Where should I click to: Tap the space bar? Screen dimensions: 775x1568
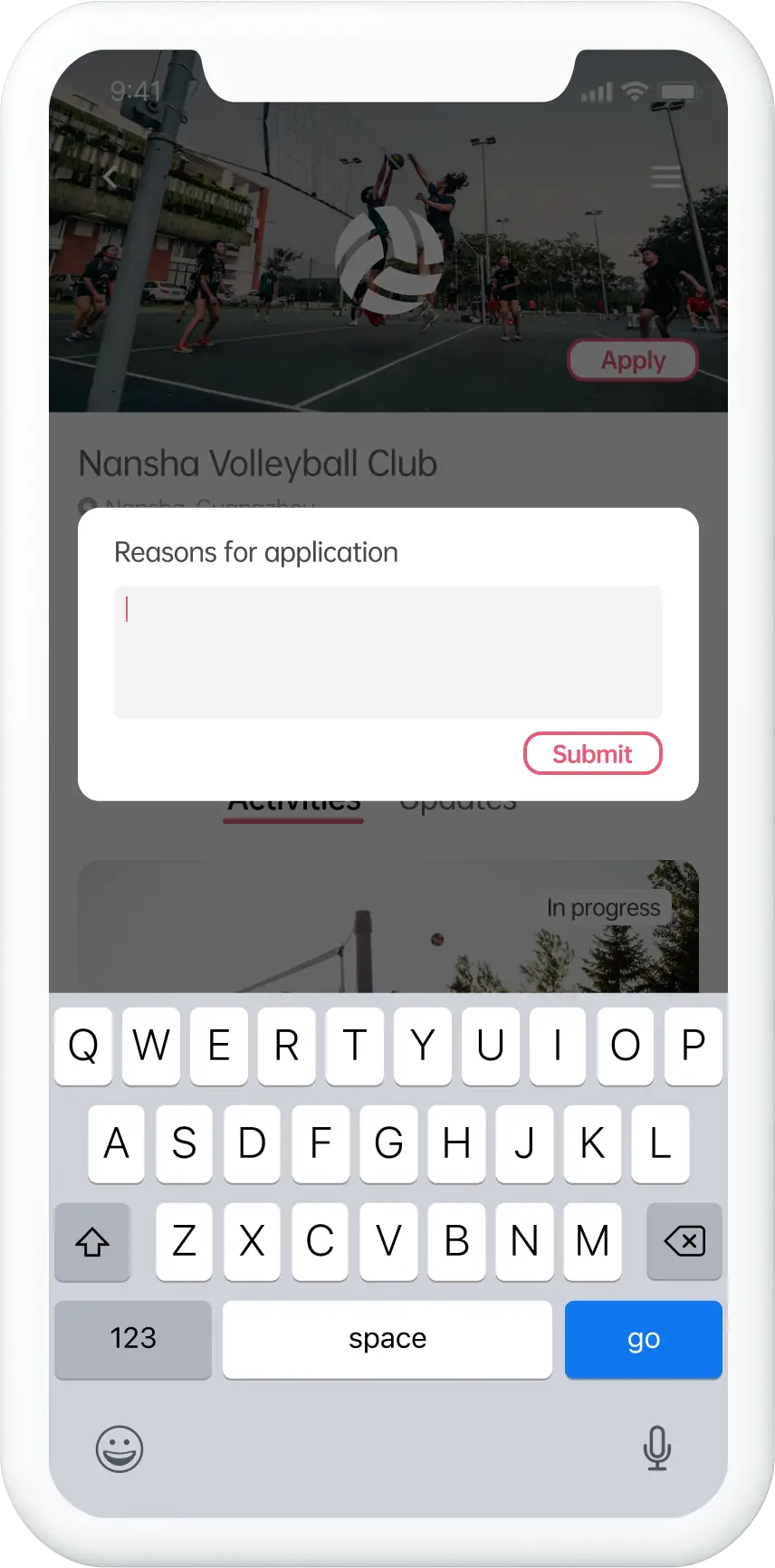point(387,1339)
